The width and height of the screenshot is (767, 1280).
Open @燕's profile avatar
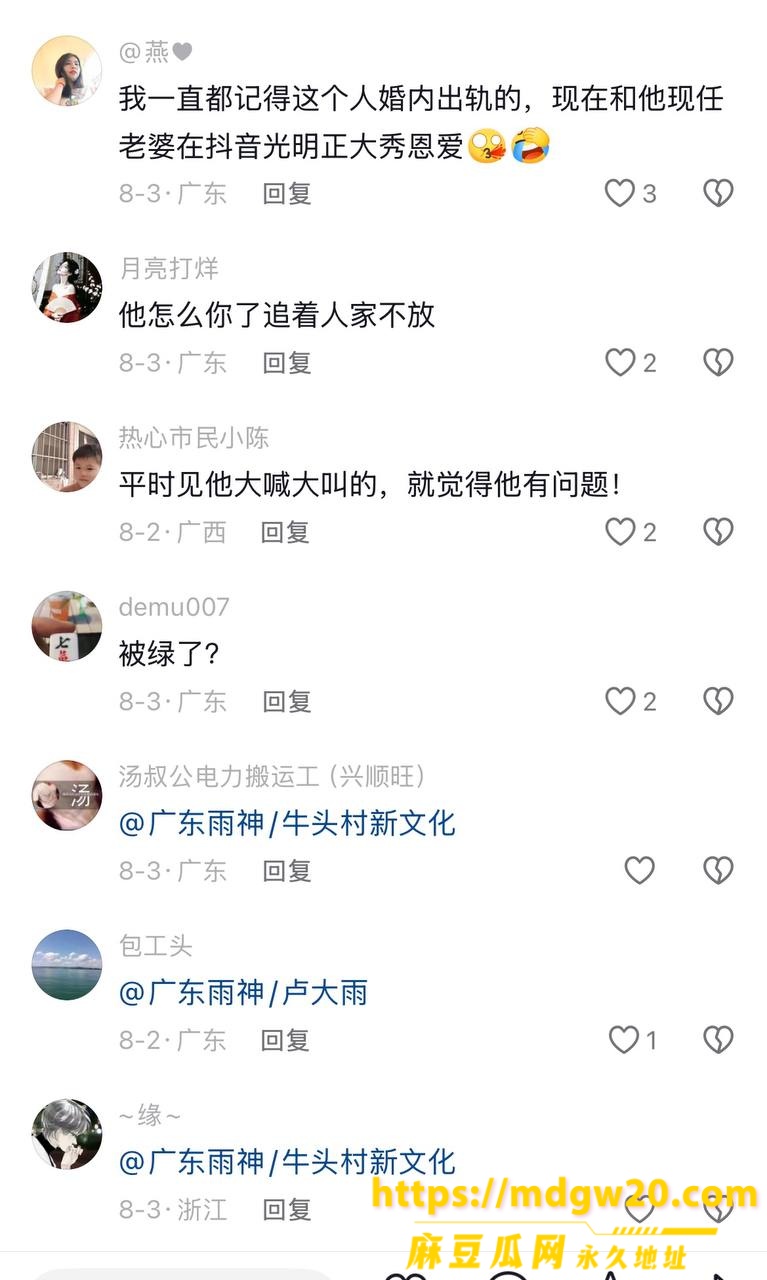(67, 70)
